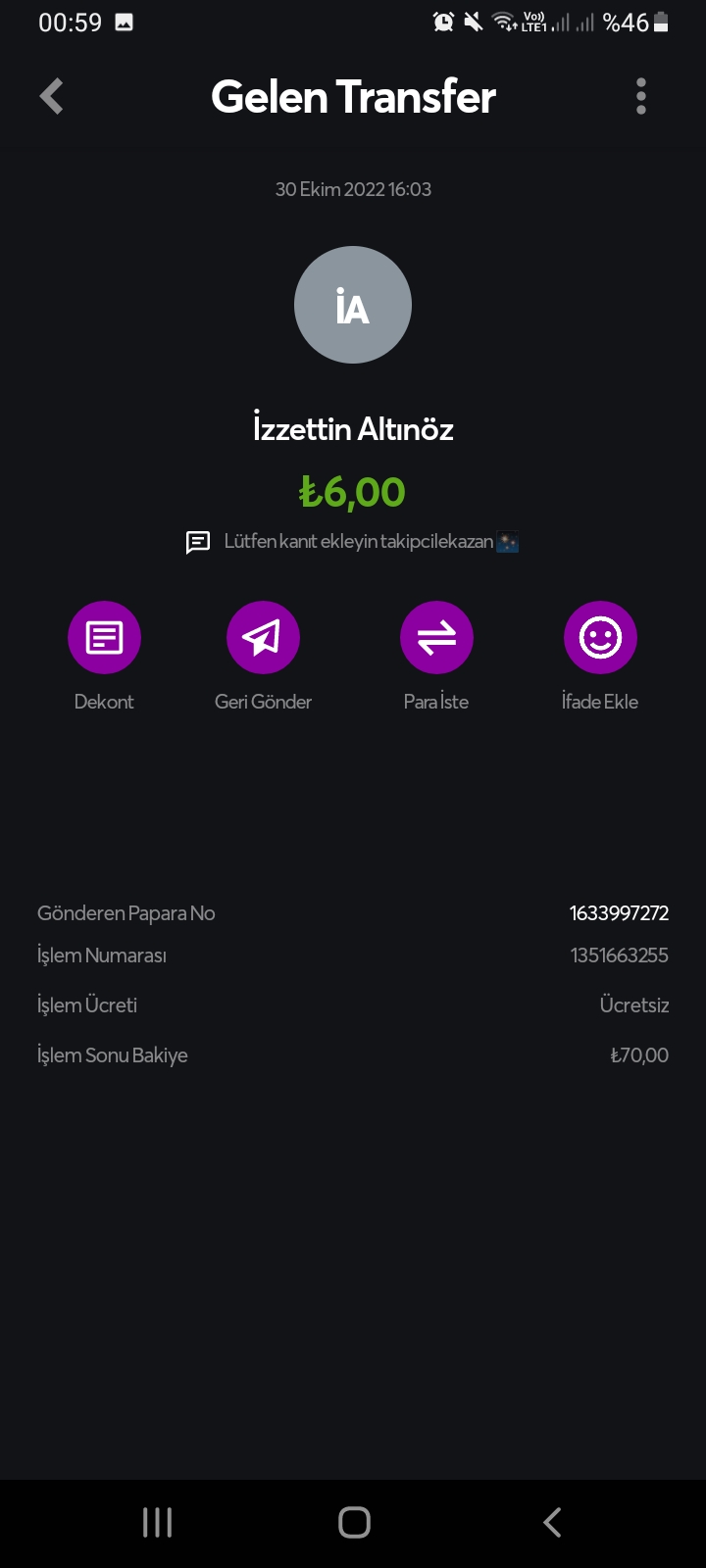
Task: Go back from Gelen Transfer screen
Action: (52, 96)
